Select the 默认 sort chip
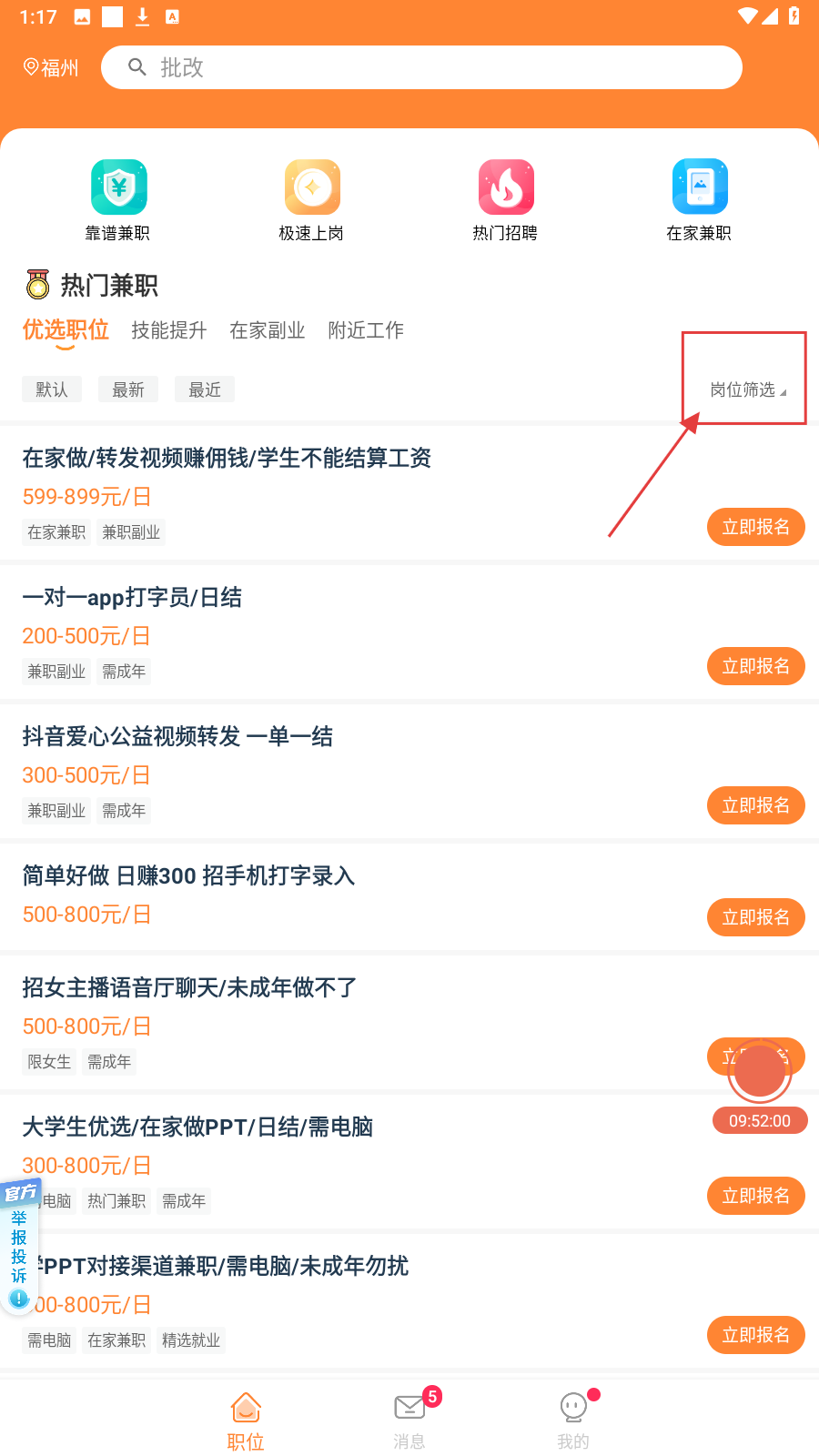 52,389
